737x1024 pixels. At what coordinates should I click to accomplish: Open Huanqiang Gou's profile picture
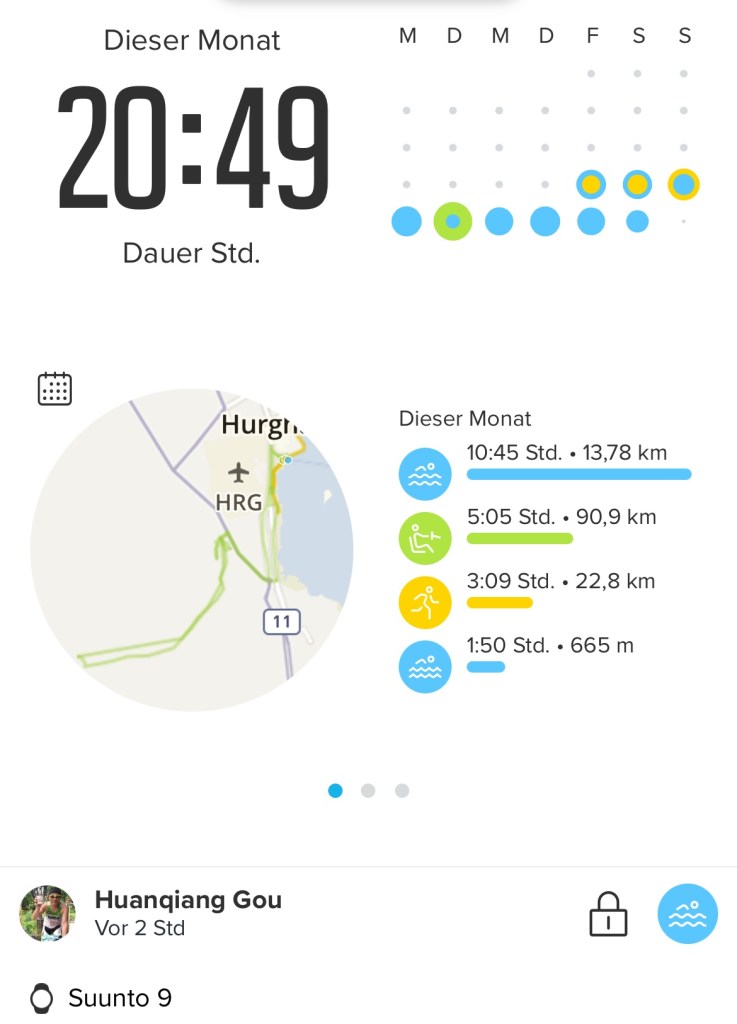(x=48, y=913)
